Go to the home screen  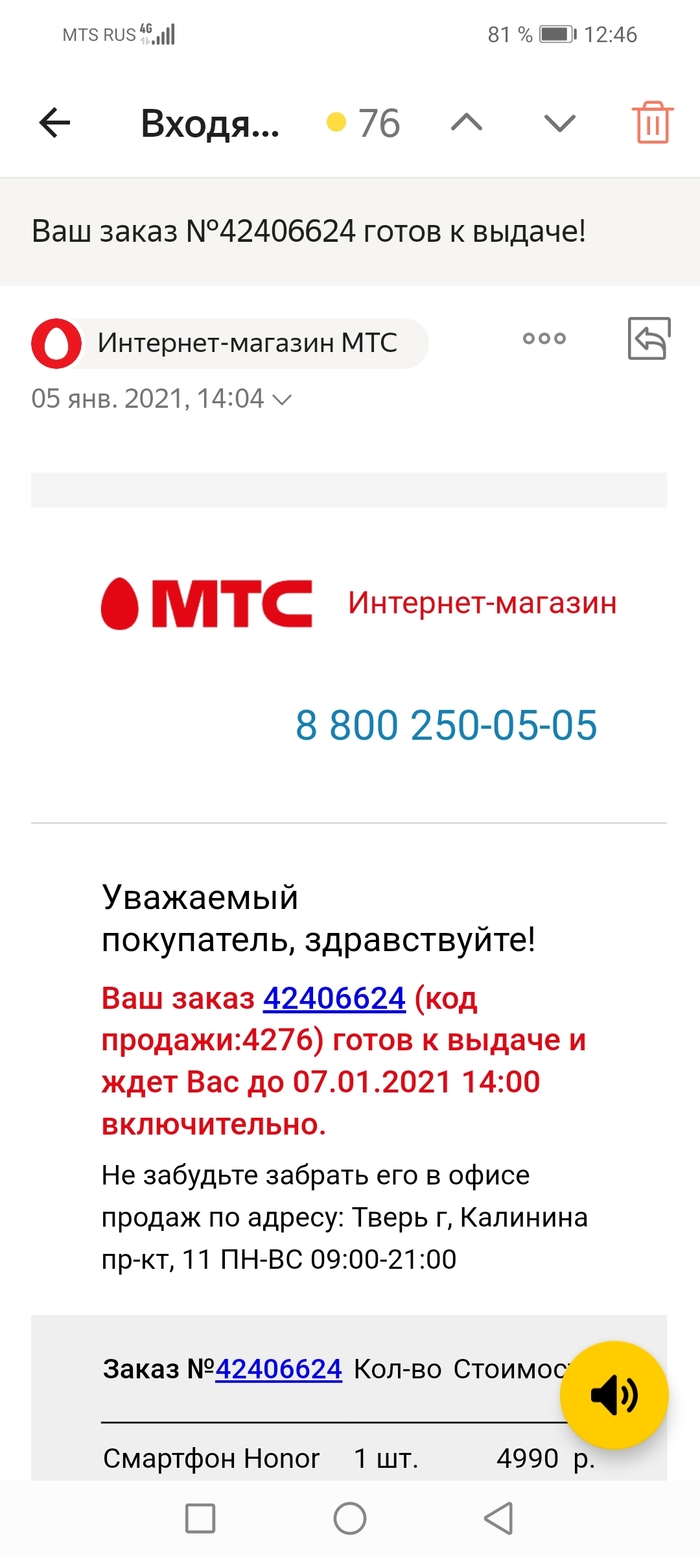pos(350,1518)
